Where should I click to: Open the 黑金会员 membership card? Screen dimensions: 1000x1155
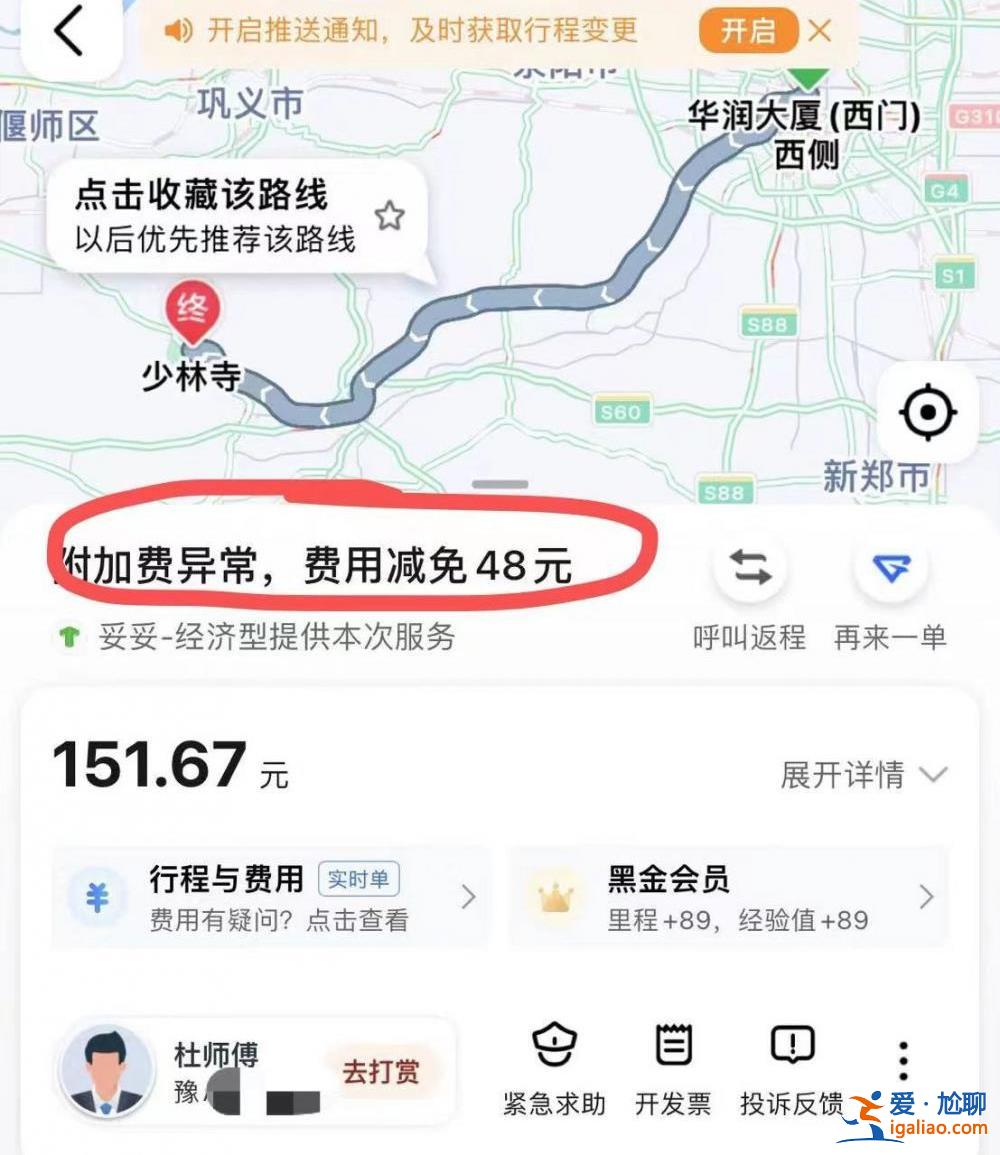tap(728, 898)
